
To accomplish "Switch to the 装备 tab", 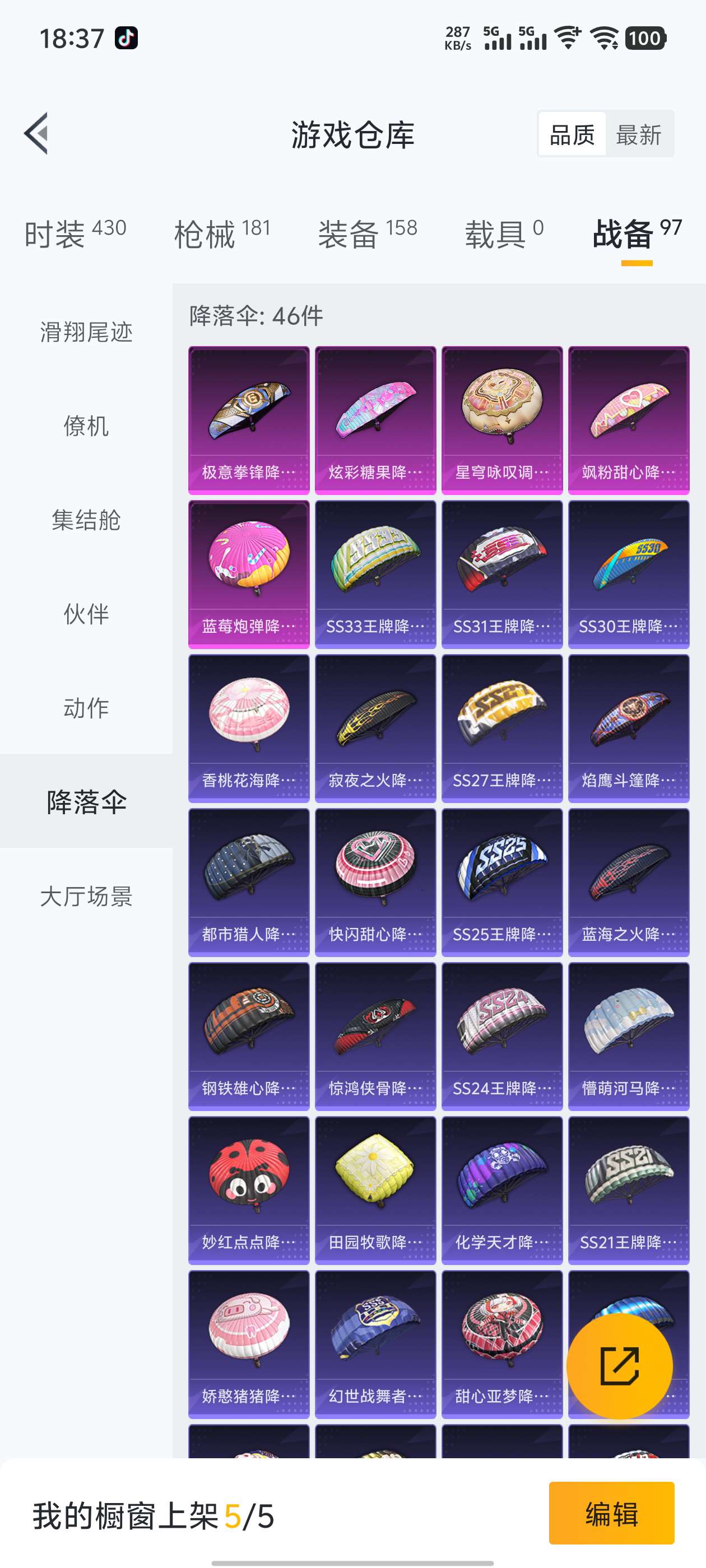I will [368, 234].
